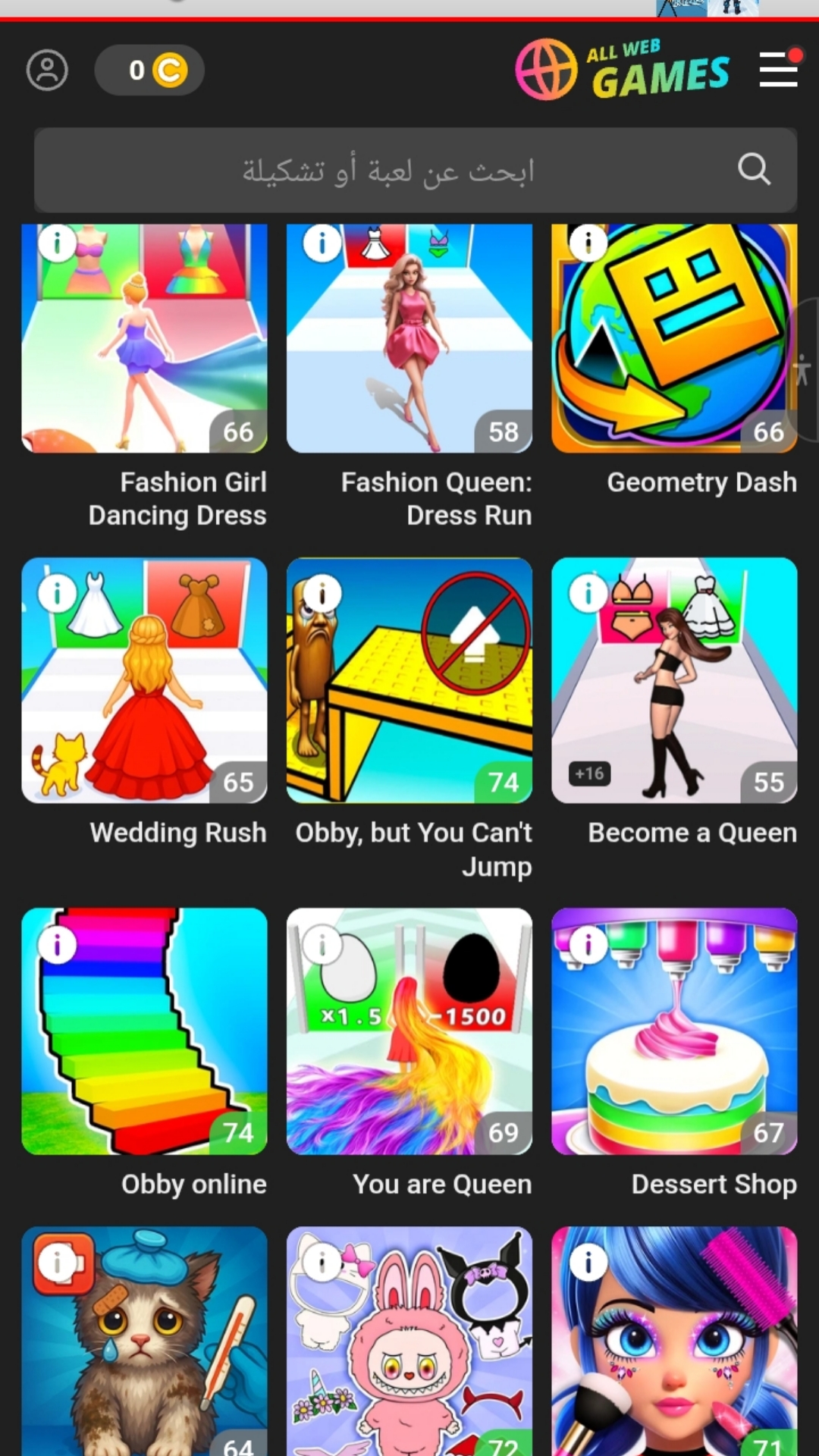
Task: Open Fashion Queen: Dress Run game
Action: point(409,338)
